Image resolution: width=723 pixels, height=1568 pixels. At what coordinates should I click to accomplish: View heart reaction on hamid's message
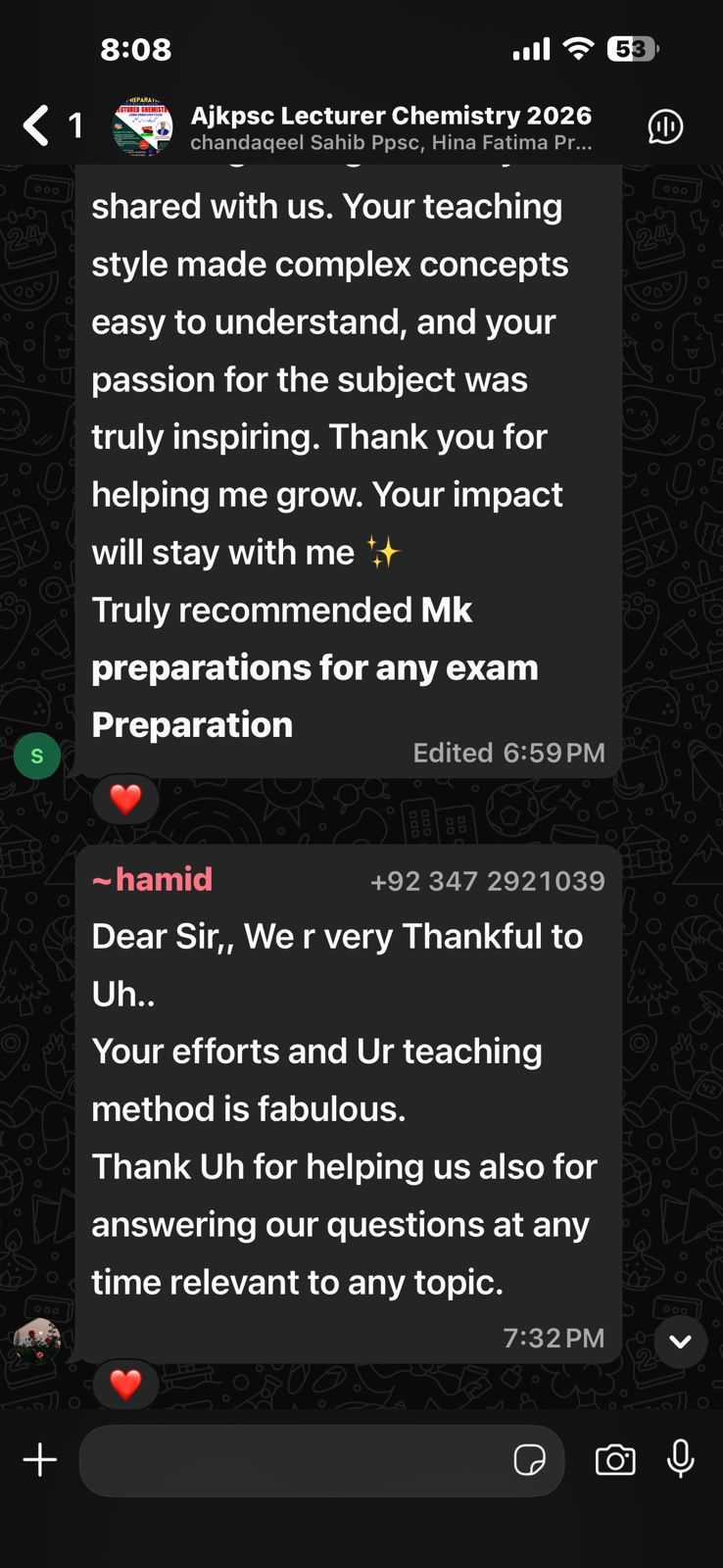pos(125,1384)
